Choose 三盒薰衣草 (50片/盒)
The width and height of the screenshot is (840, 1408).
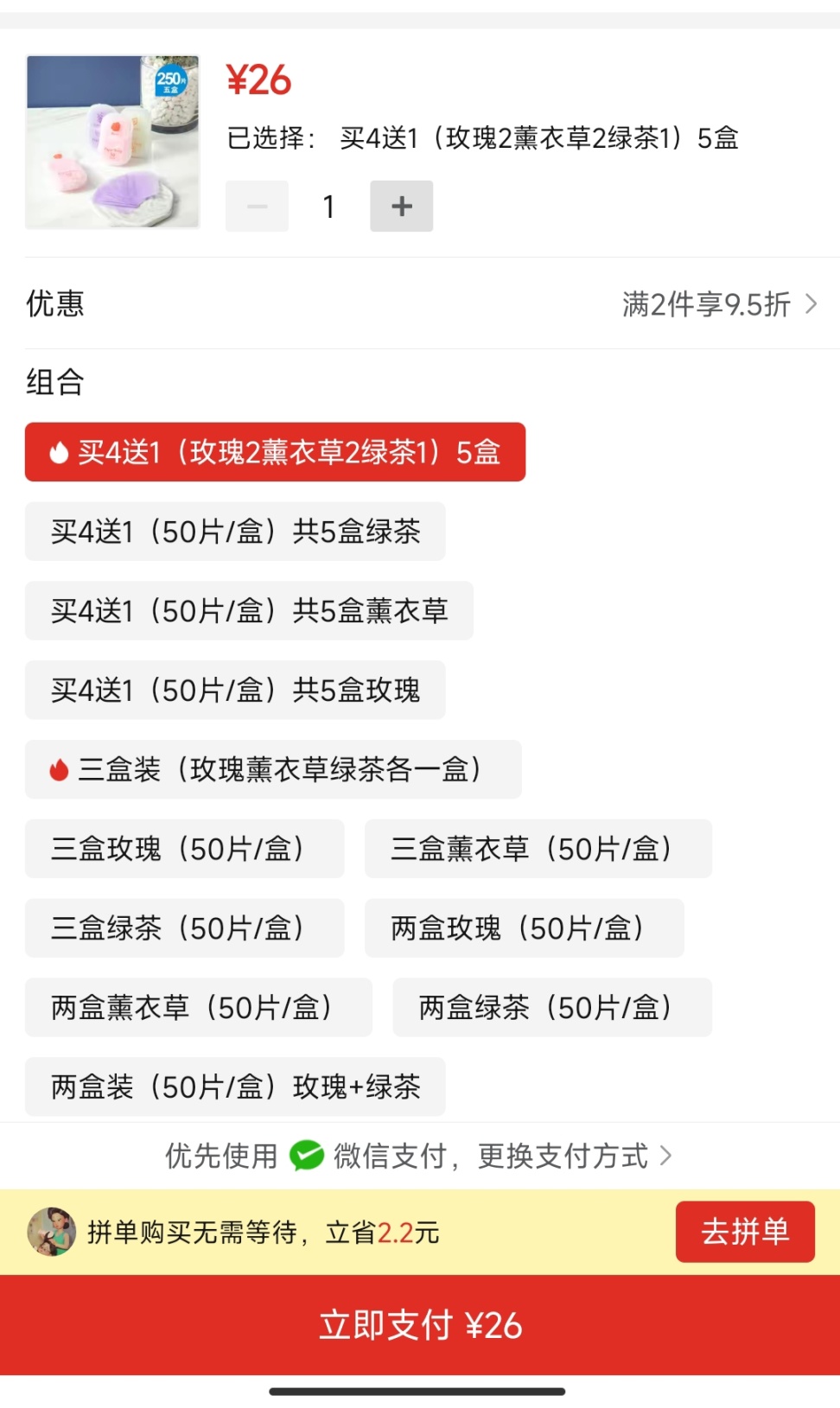(538, 849)
